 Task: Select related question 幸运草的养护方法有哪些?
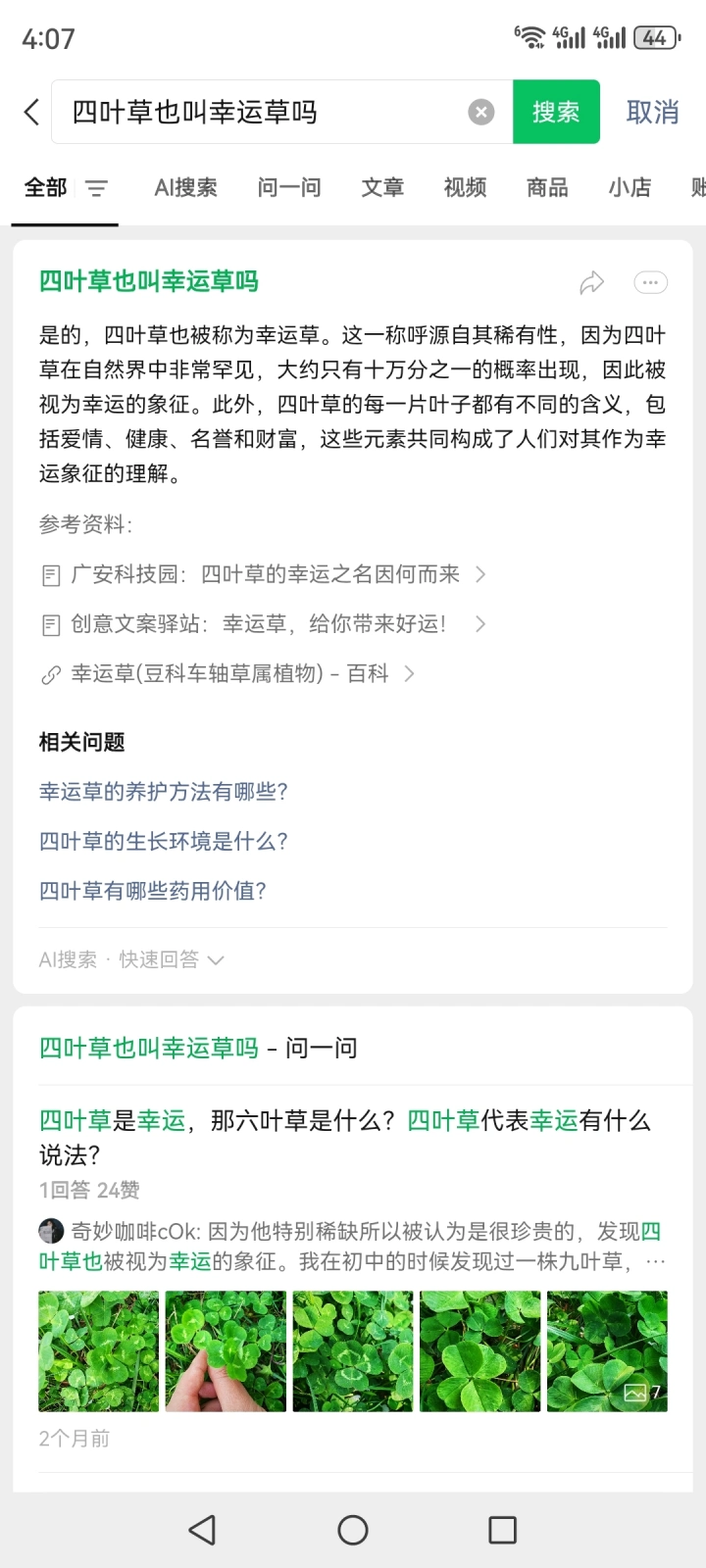pyautogui.click(x=164, y=792)
